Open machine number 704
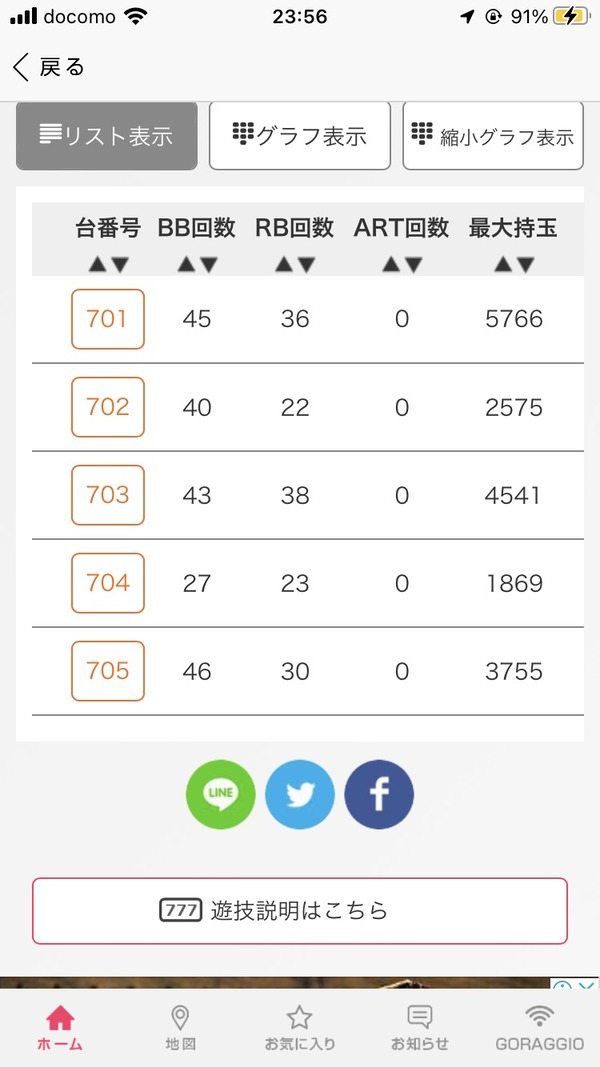 tap(108, 583)
